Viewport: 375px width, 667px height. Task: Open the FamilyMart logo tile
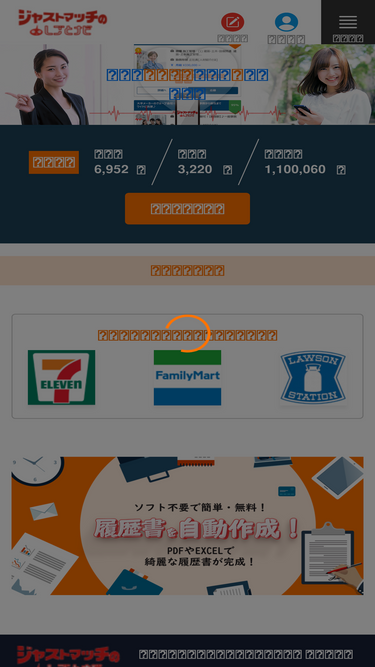[188, 377]
